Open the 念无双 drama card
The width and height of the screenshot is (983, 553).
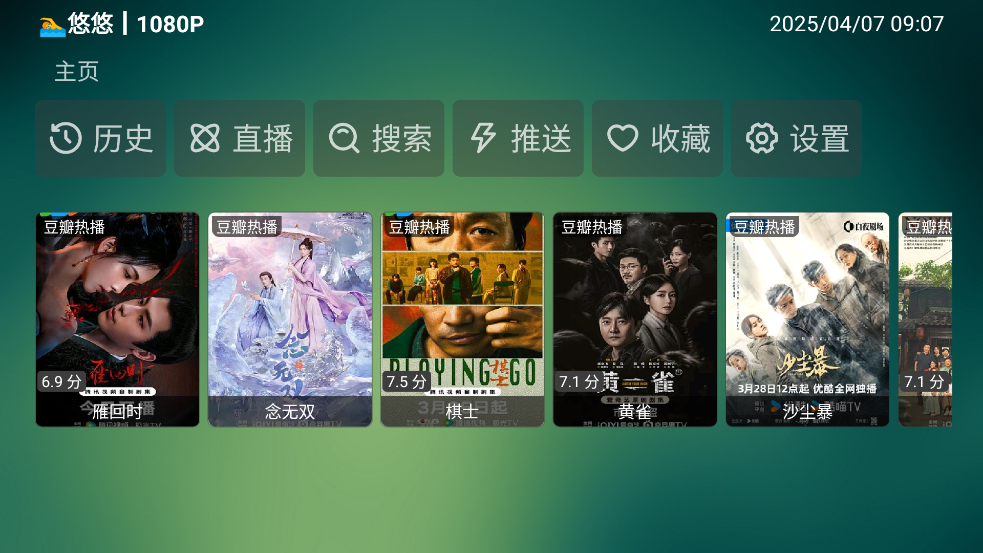click(x=290, y=319)
